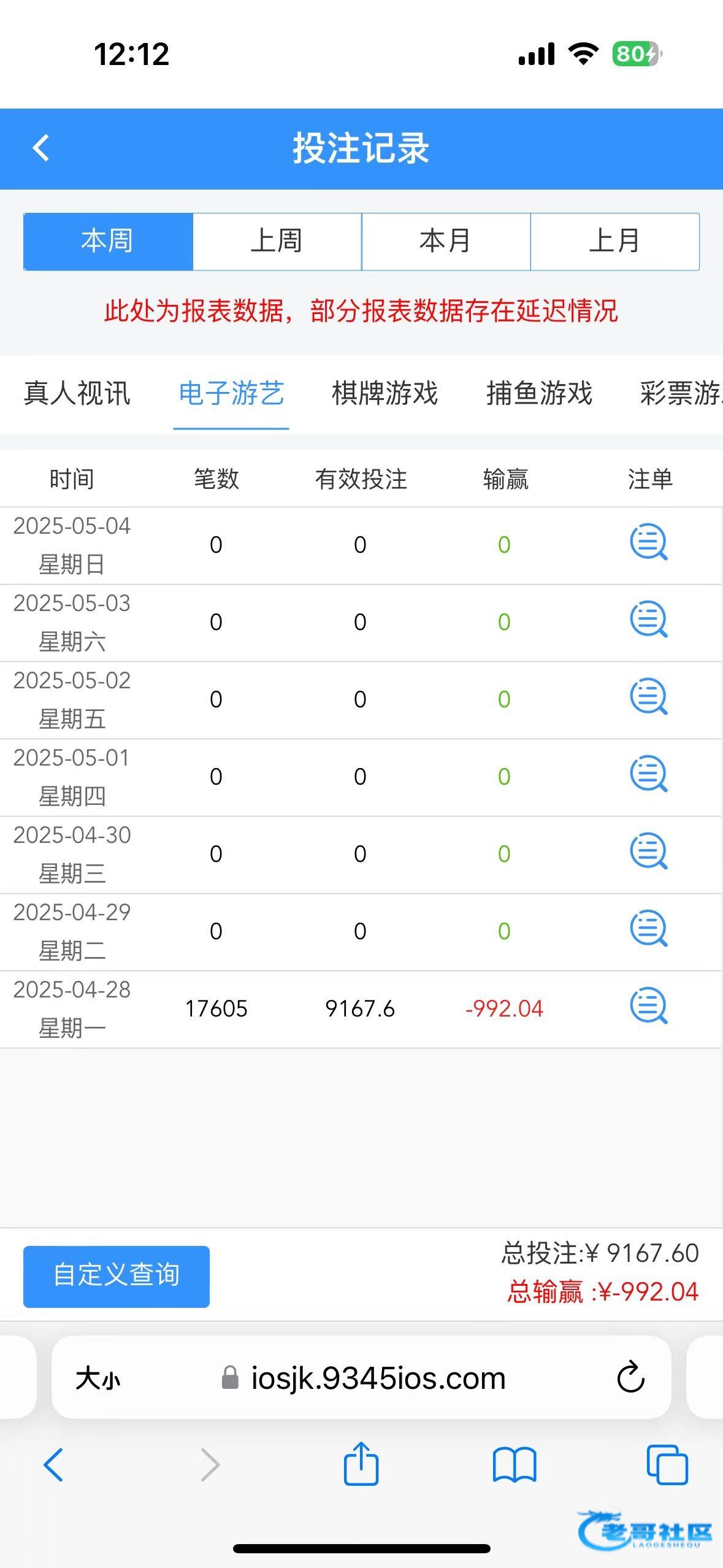
Task: View the 捕鱼游戏 category
Action: (539, 393)
